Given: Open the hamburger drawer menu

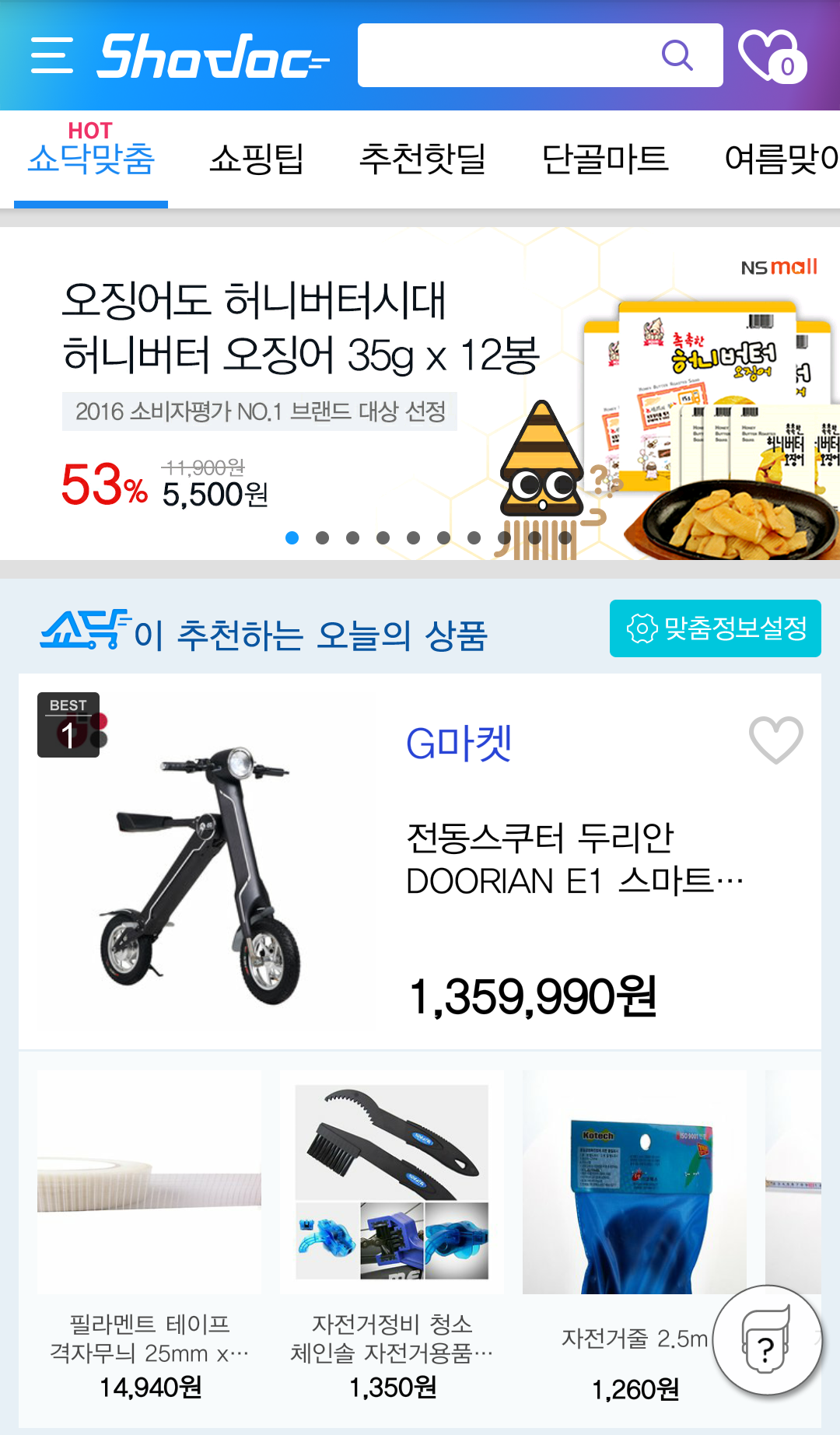Looking at the screenshot, I should 52,55.
